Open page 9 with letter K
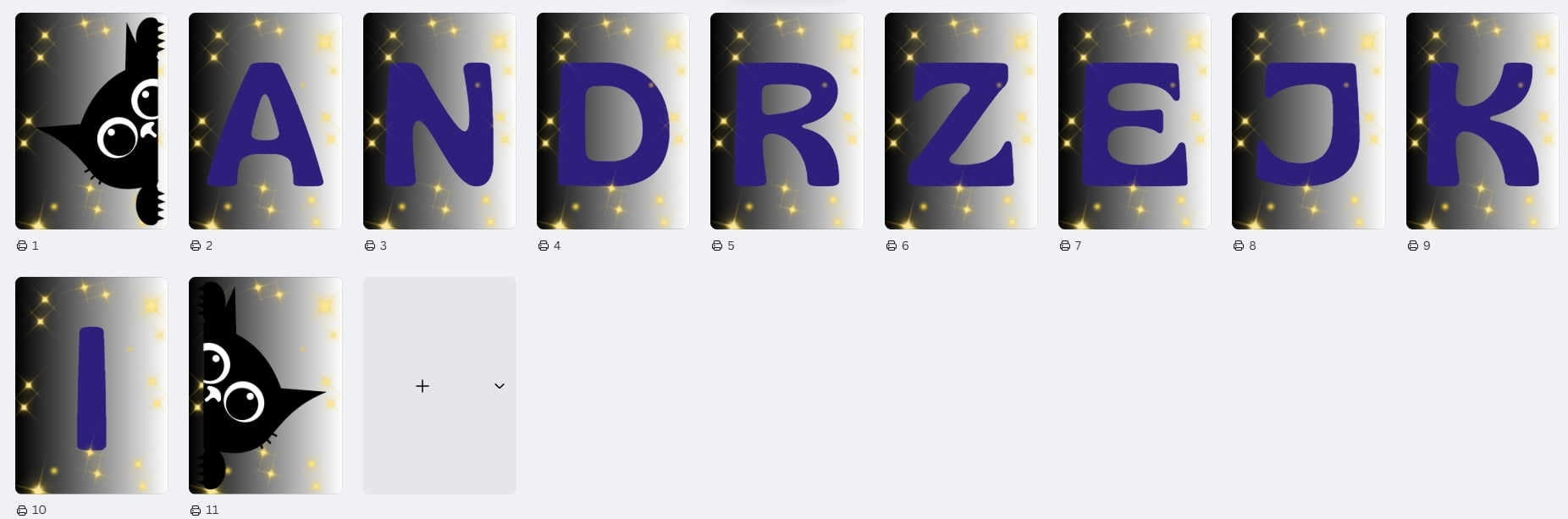 pos(1482,121)
